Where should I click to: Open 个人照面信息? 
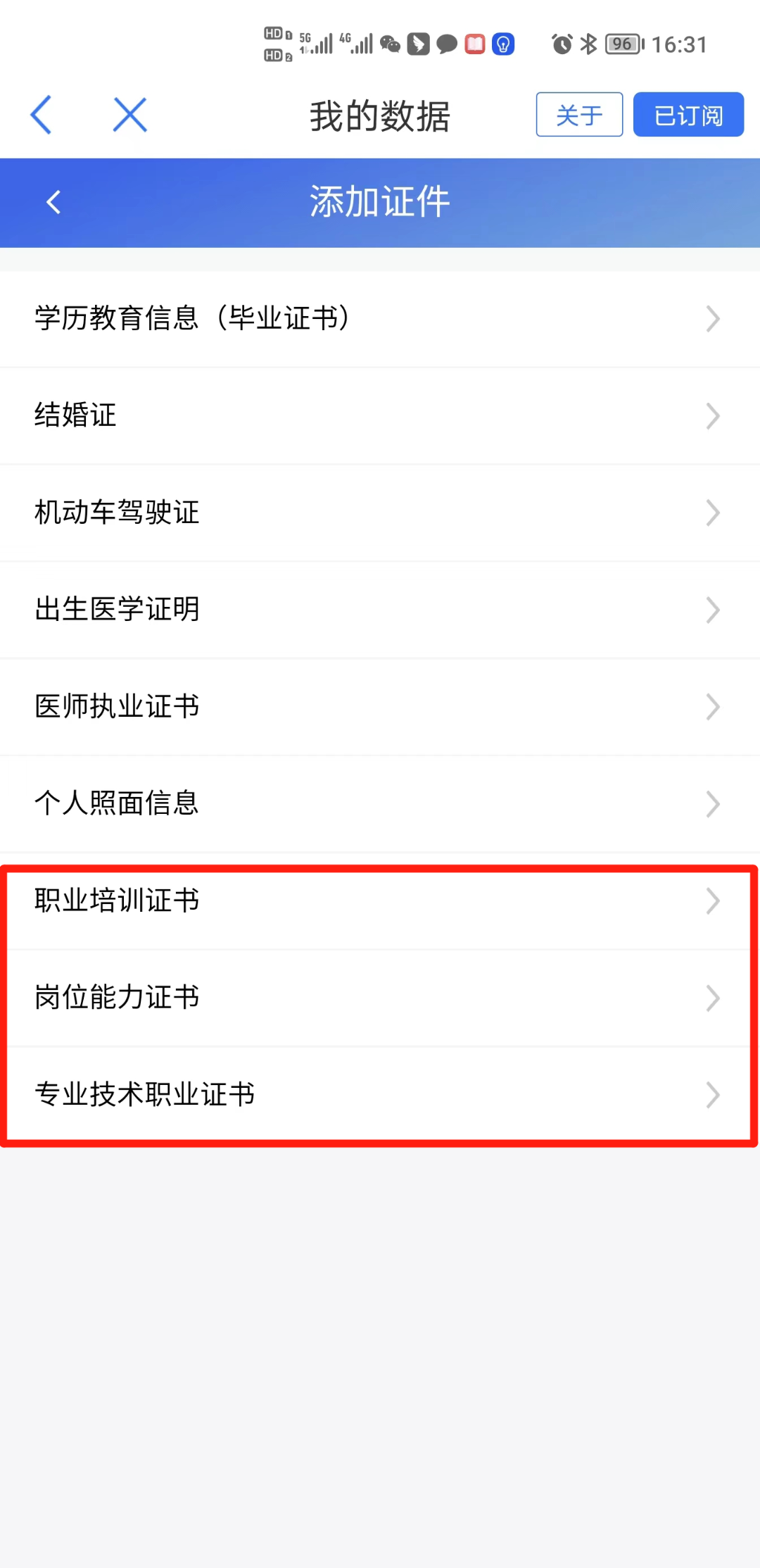[380, 804]
